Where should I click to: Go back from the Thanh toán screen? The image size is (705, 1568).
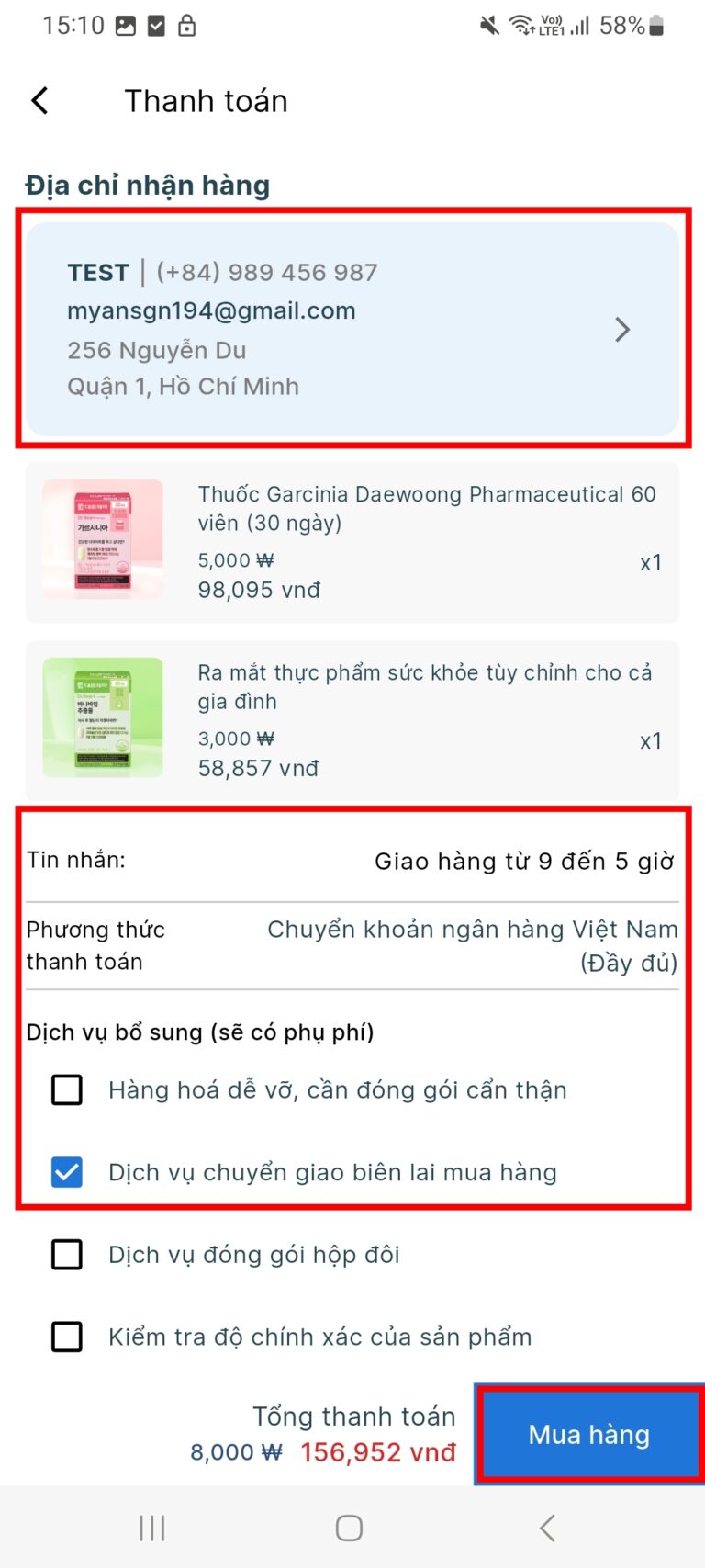pos(39,101)
